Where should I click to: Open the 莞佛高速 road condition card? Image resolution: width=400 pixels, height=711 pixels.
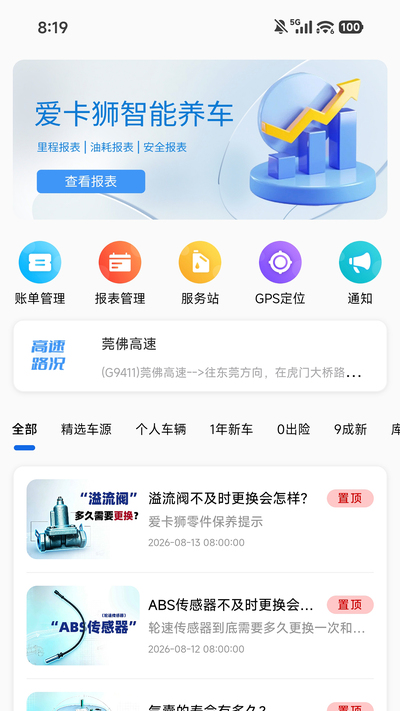click(x=200, y=356)
